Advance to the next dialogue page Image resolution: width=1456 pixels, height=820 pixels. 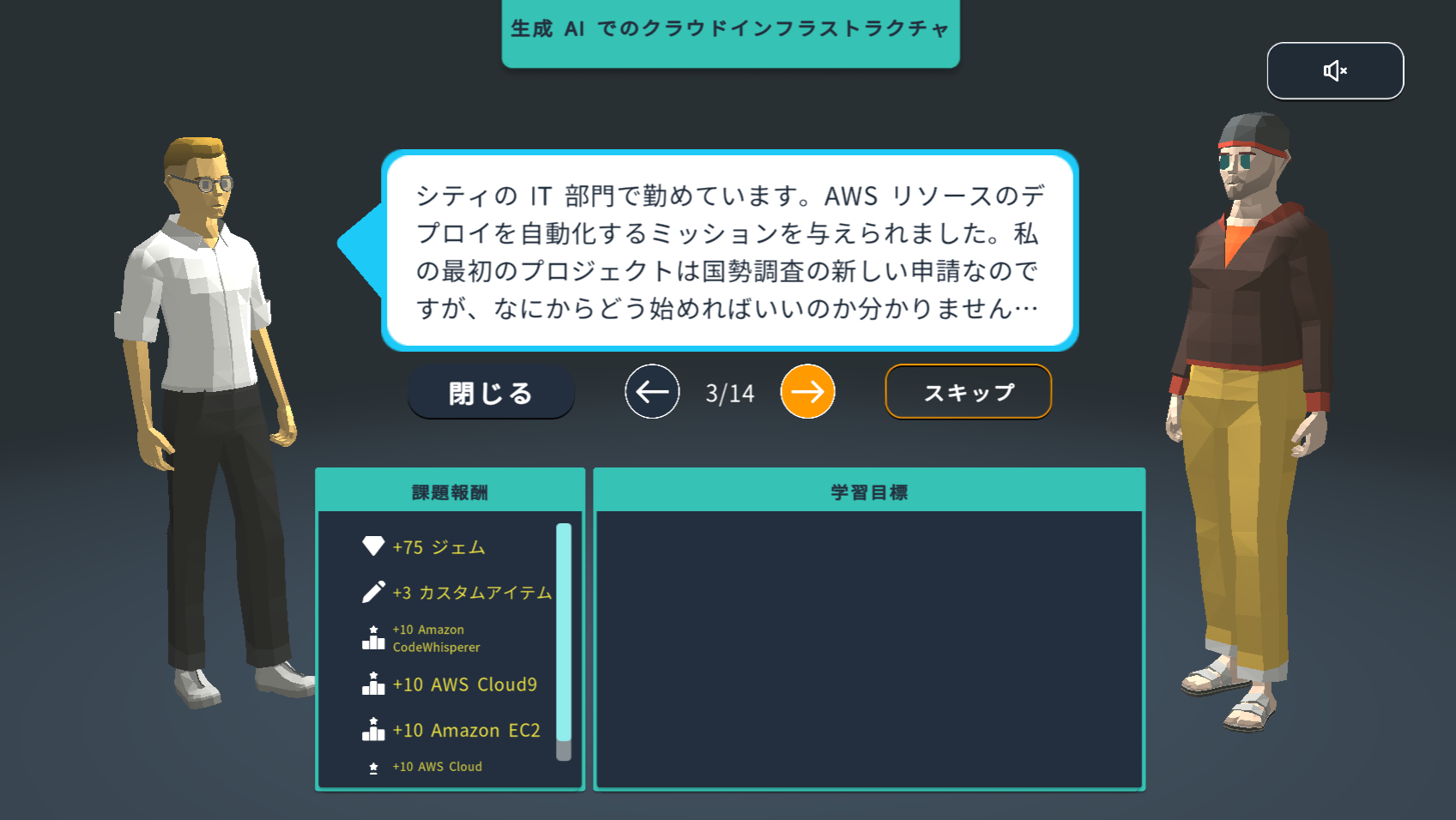tap(807, 392)
